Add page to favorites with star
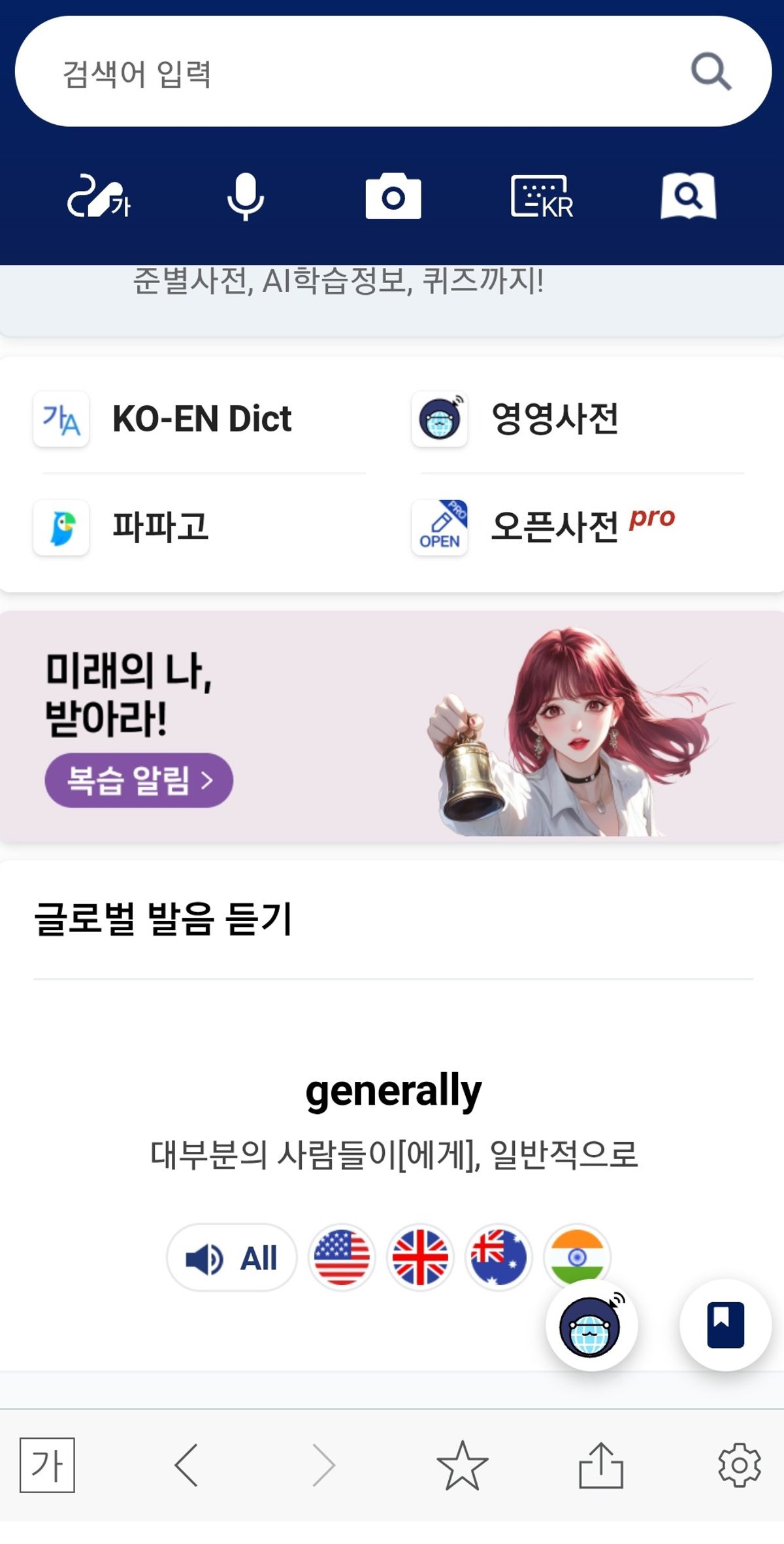 [x=462, y=1465]
